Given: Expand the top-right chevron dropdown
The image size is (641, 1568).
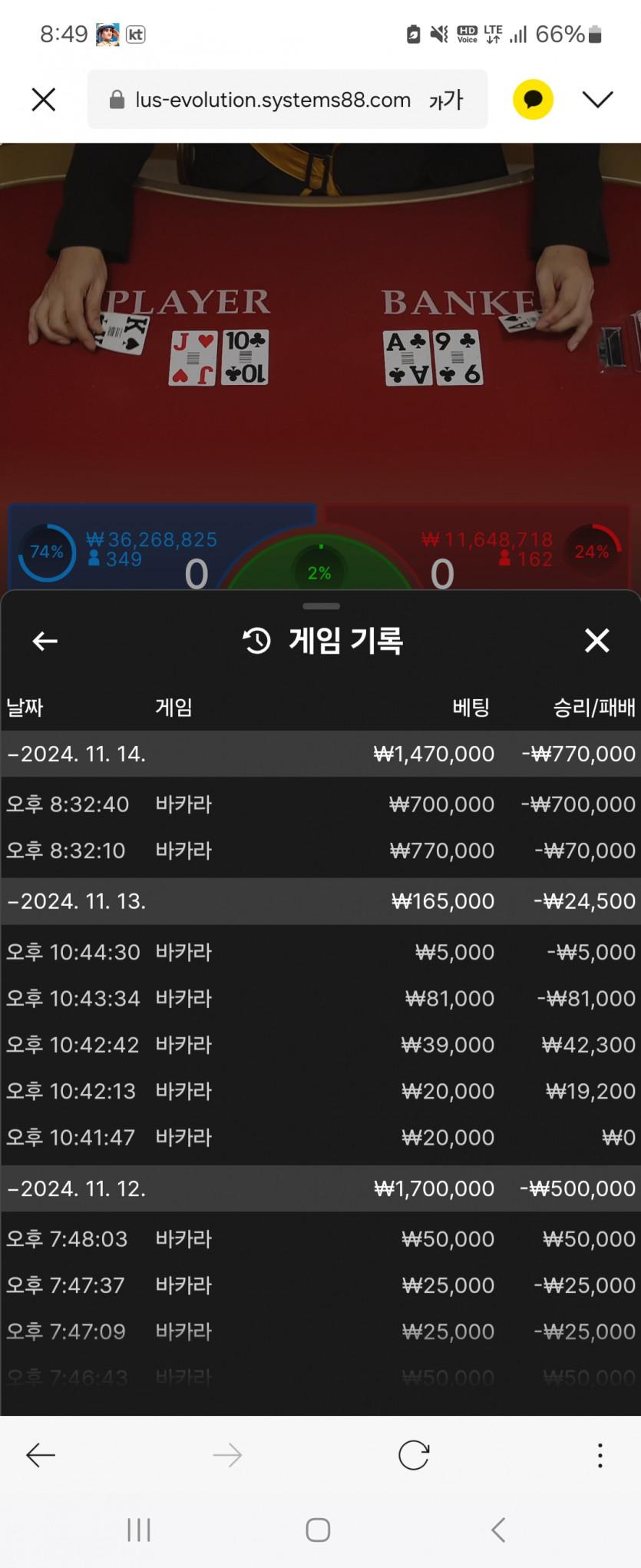Looking at the screenshot, I should click(597, 99).
